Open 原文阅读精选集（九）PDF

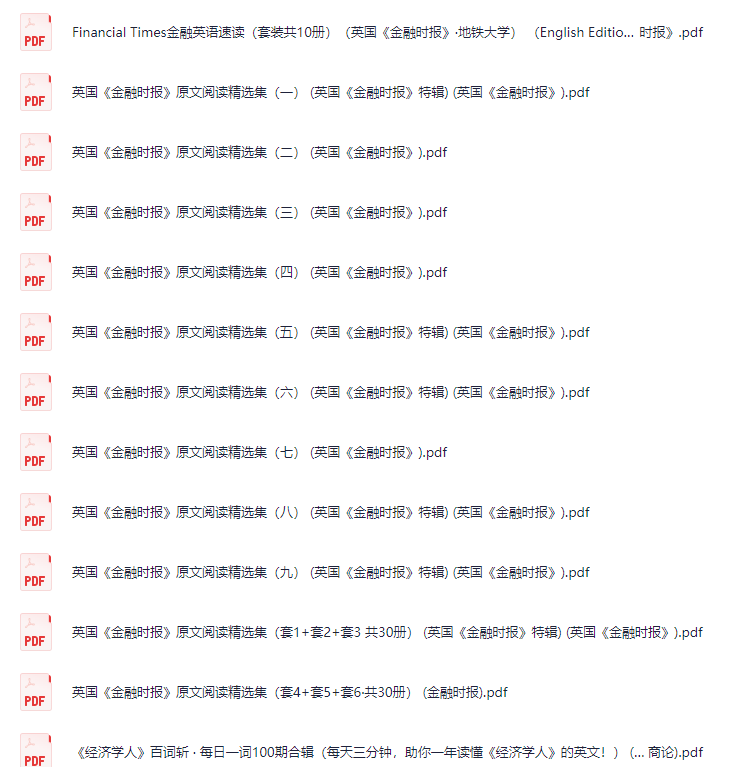point(330,572)
